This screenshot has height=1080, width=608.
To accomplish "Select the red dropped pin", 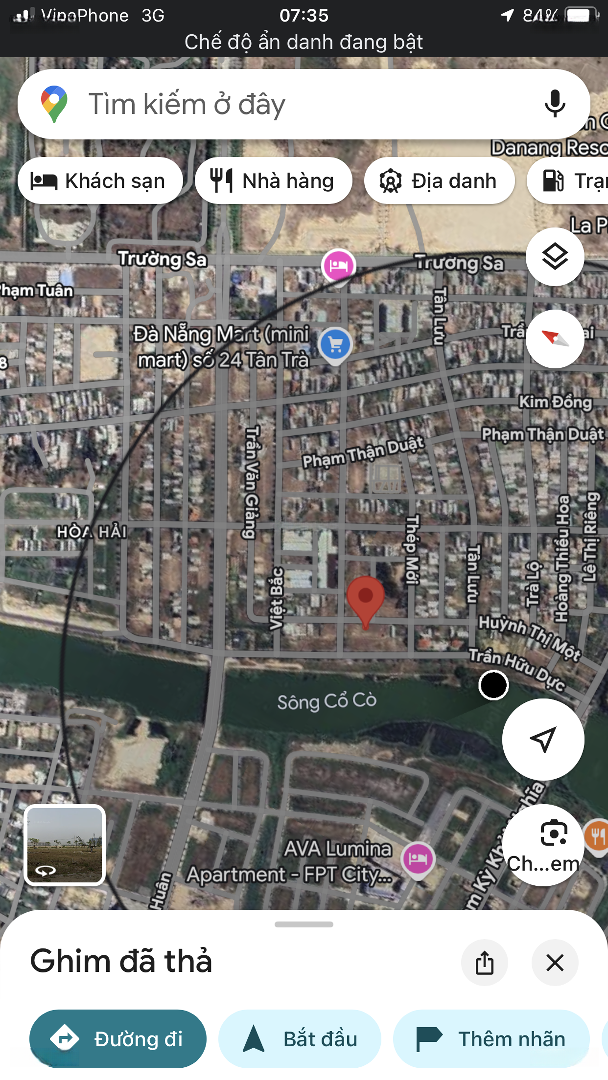I will 366,600.
